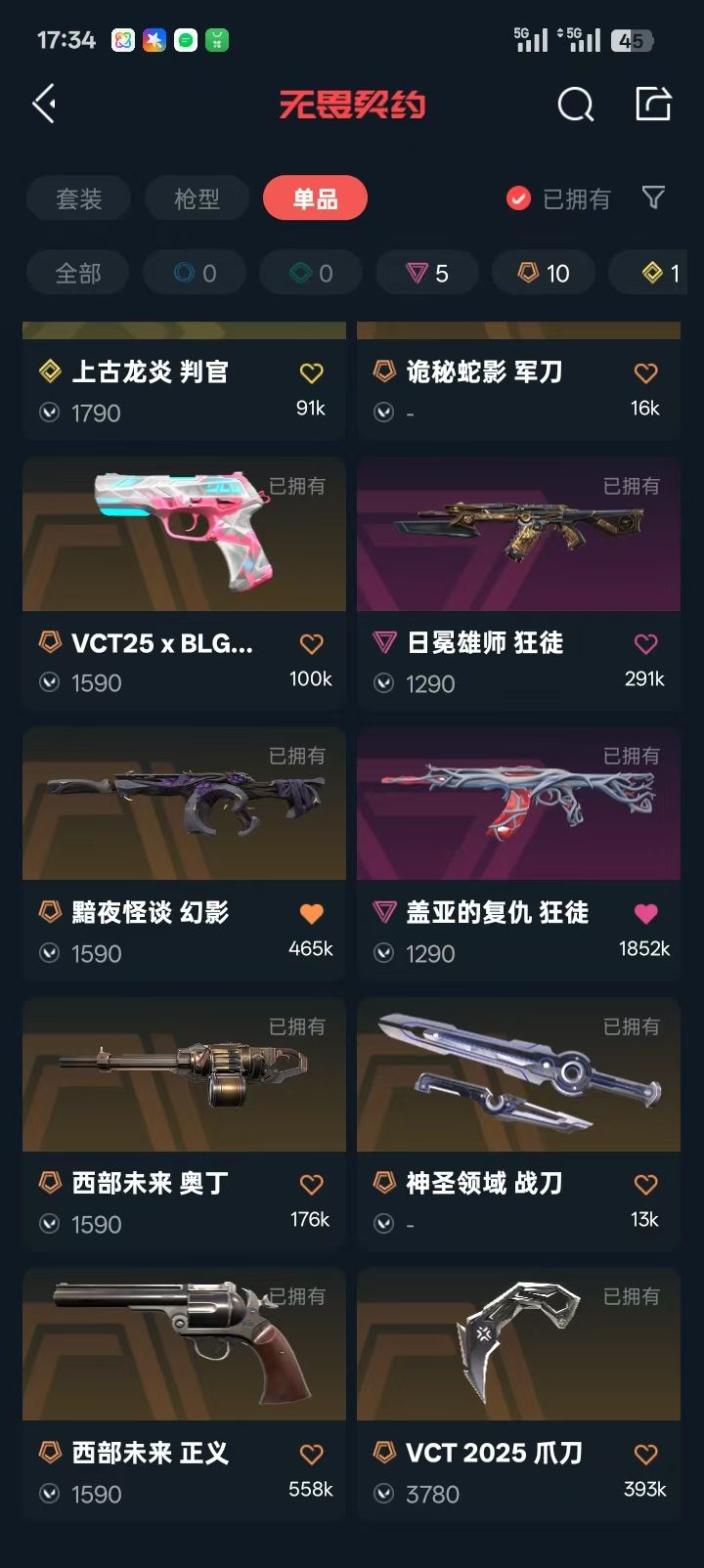
Task: Open the VCT25 x BLG pistol card
Action: pos(184,583)
